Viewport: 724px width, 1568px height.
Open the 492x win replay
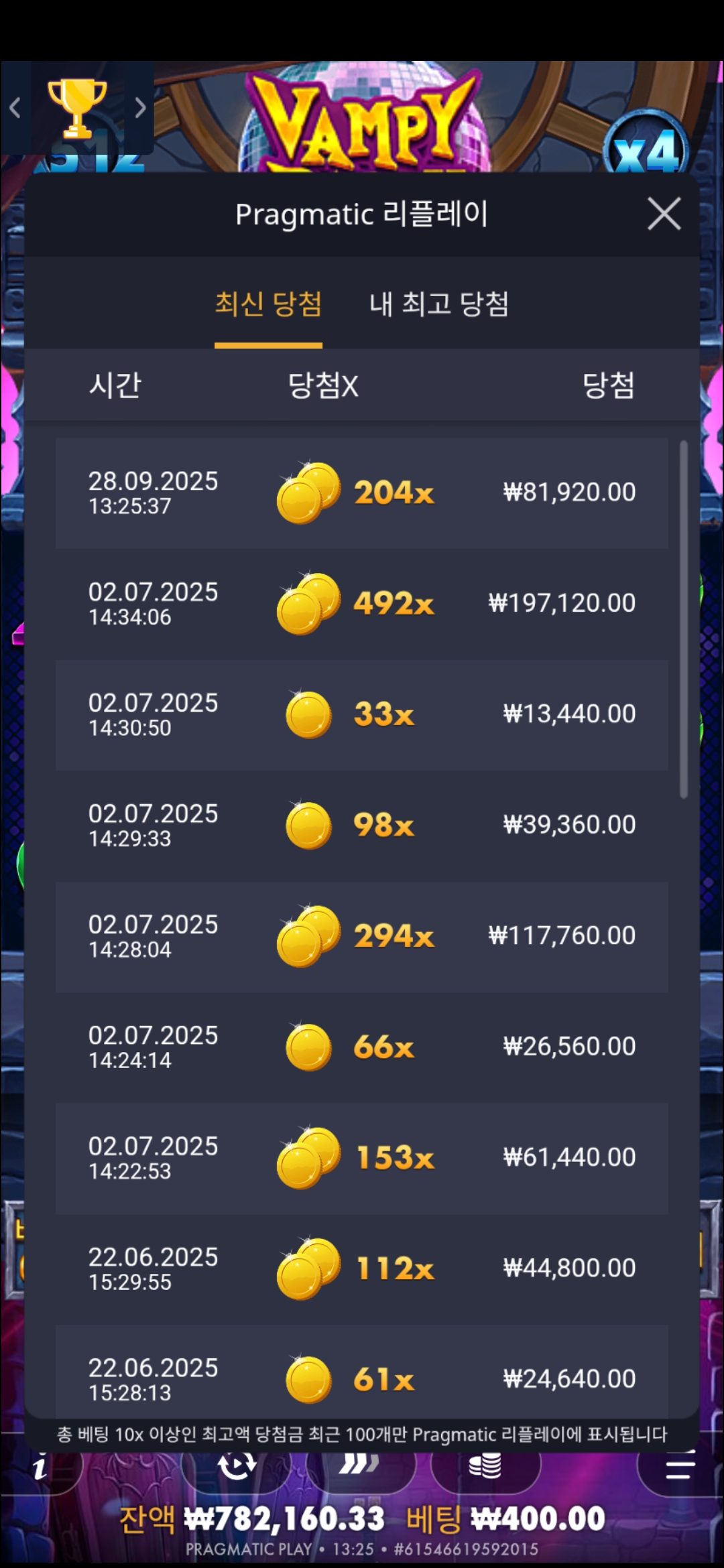(362, 604)
